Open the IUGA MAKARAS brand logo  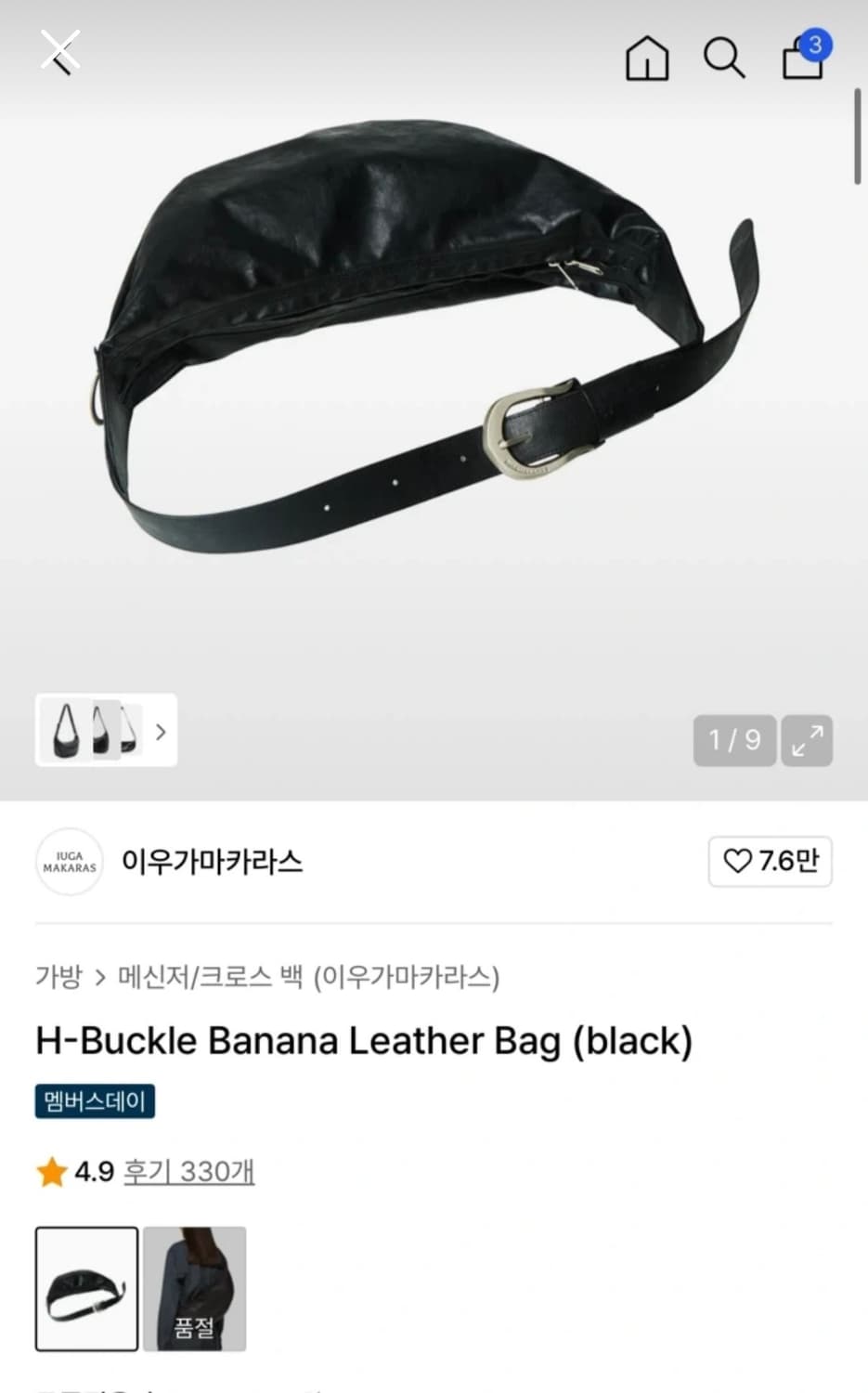coord(70,862)
